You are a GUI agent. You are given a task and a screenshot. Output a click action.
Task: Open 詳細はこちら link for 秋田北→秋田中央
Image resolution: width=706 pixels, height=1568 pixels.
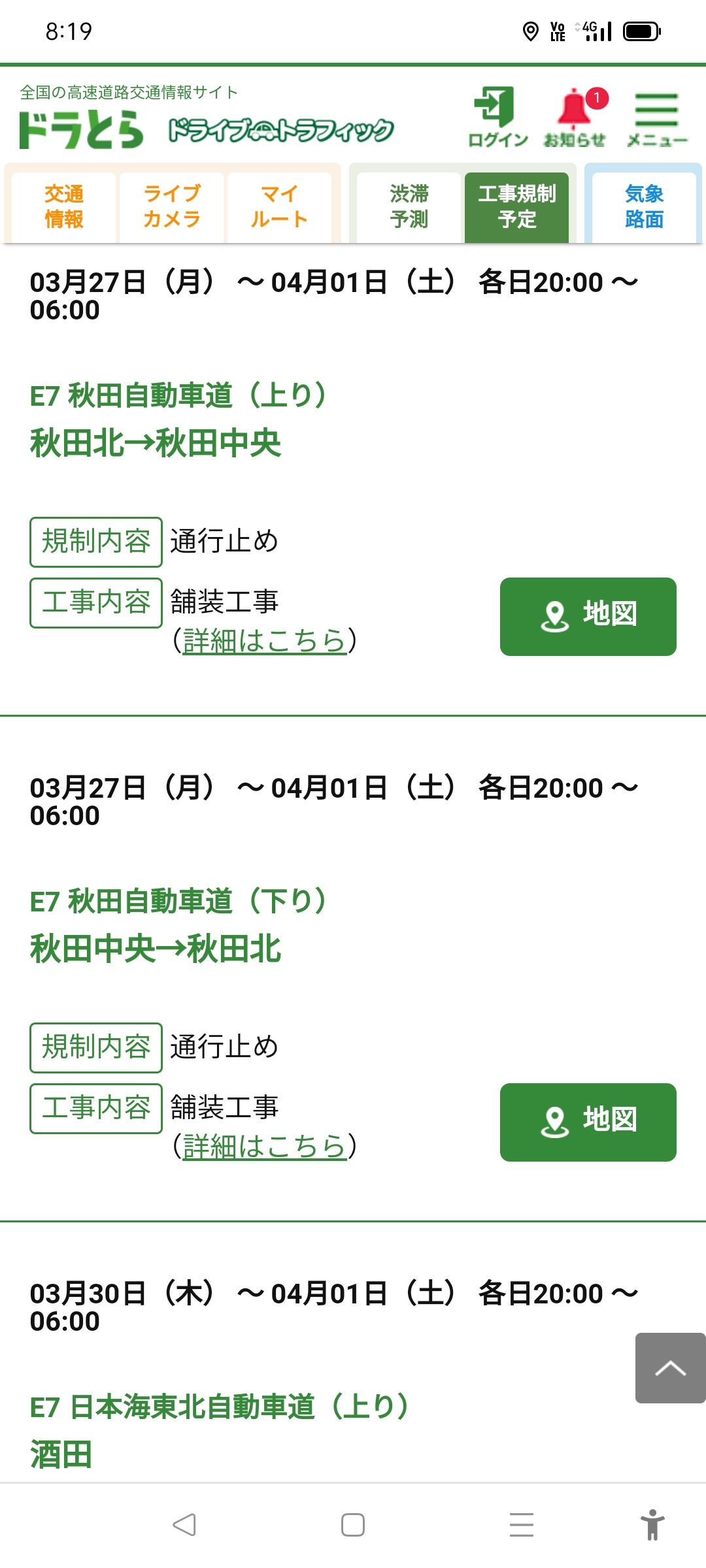click(264, 641)
